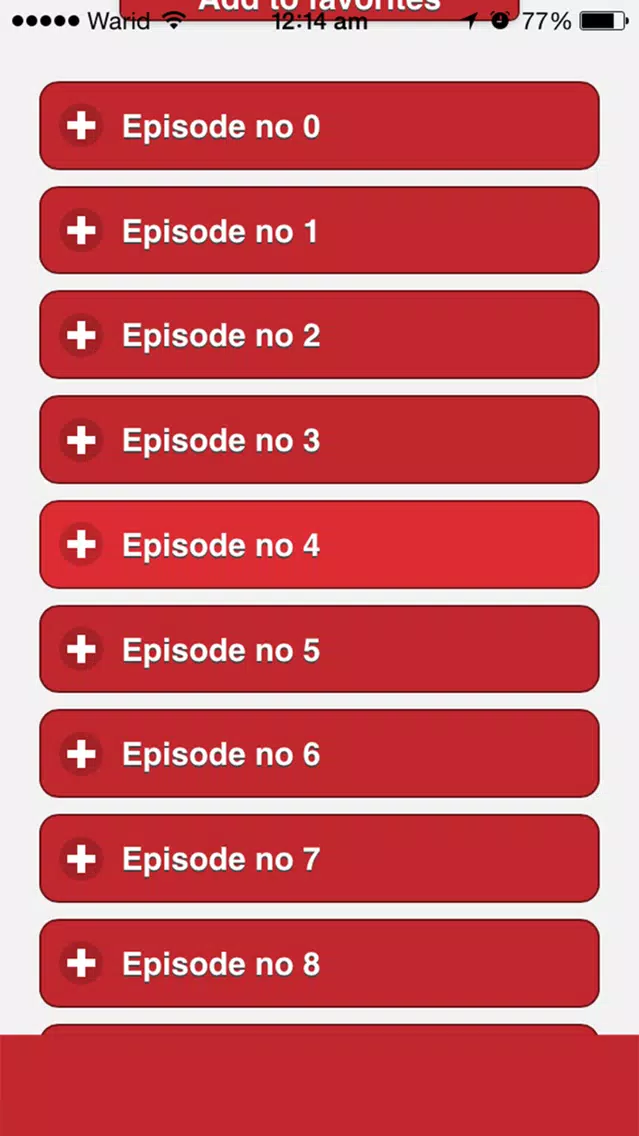The width and height of the screenshot is (639, 1136).
Task: Tap the Add to favorites button
Action: [320, 9]
